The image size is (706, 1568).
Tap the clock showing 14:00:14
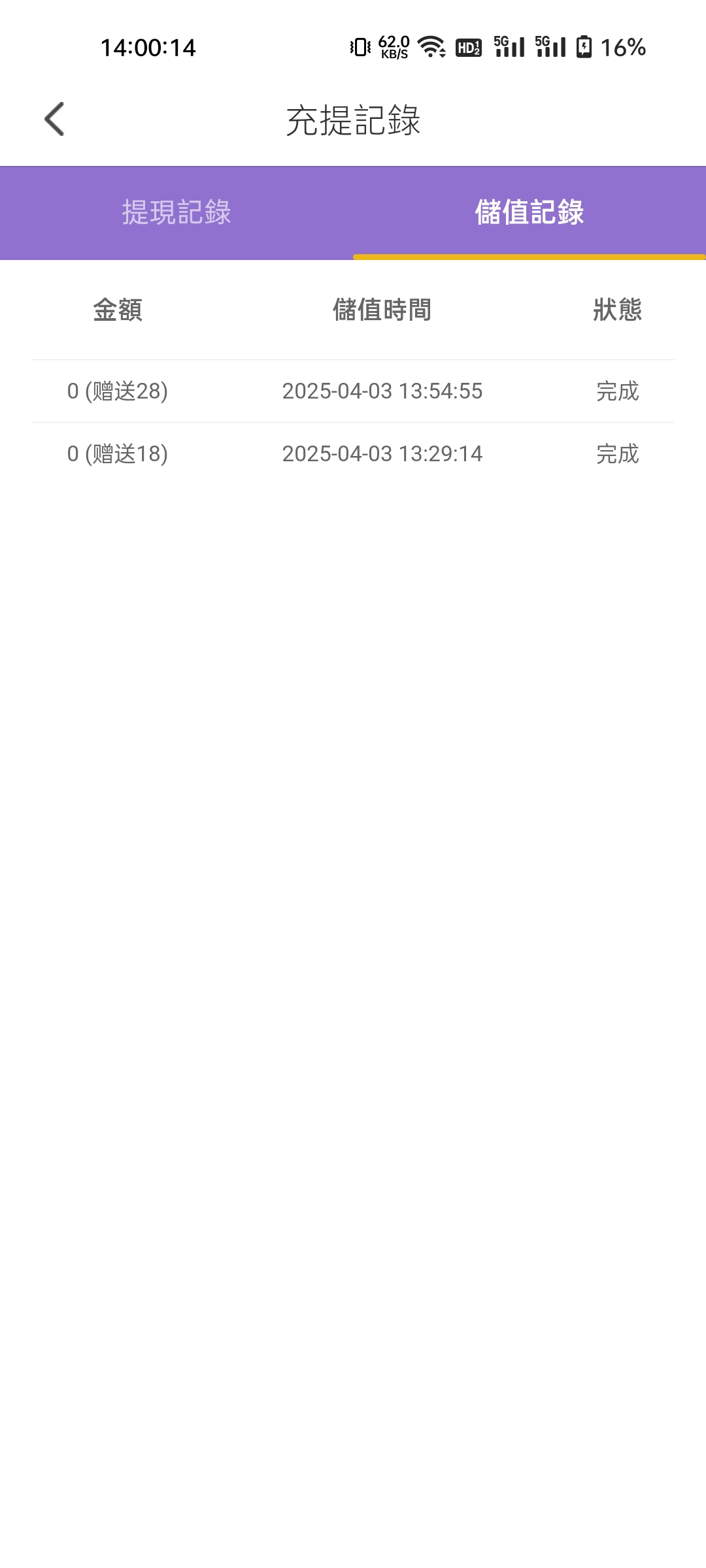147,46
